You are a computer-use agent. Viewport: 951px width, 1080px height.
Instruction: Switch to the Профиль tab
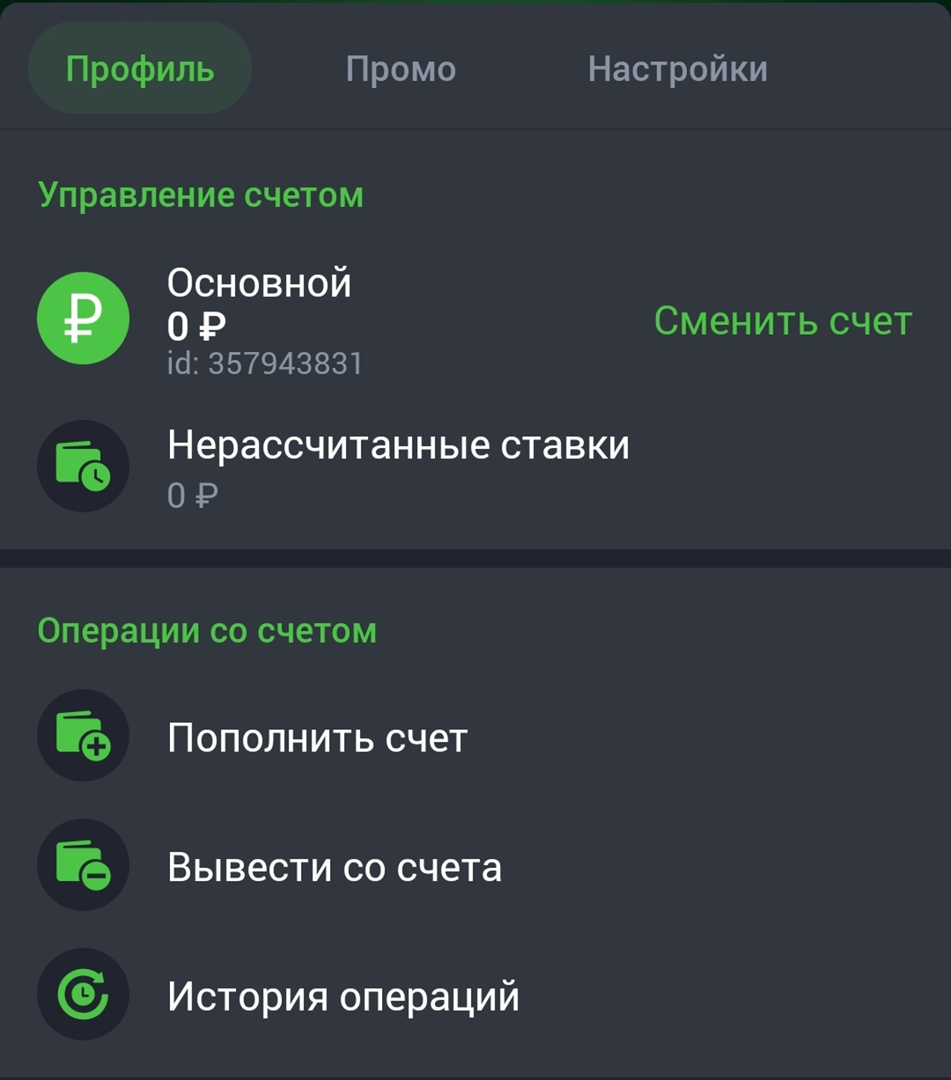point(139,69)
